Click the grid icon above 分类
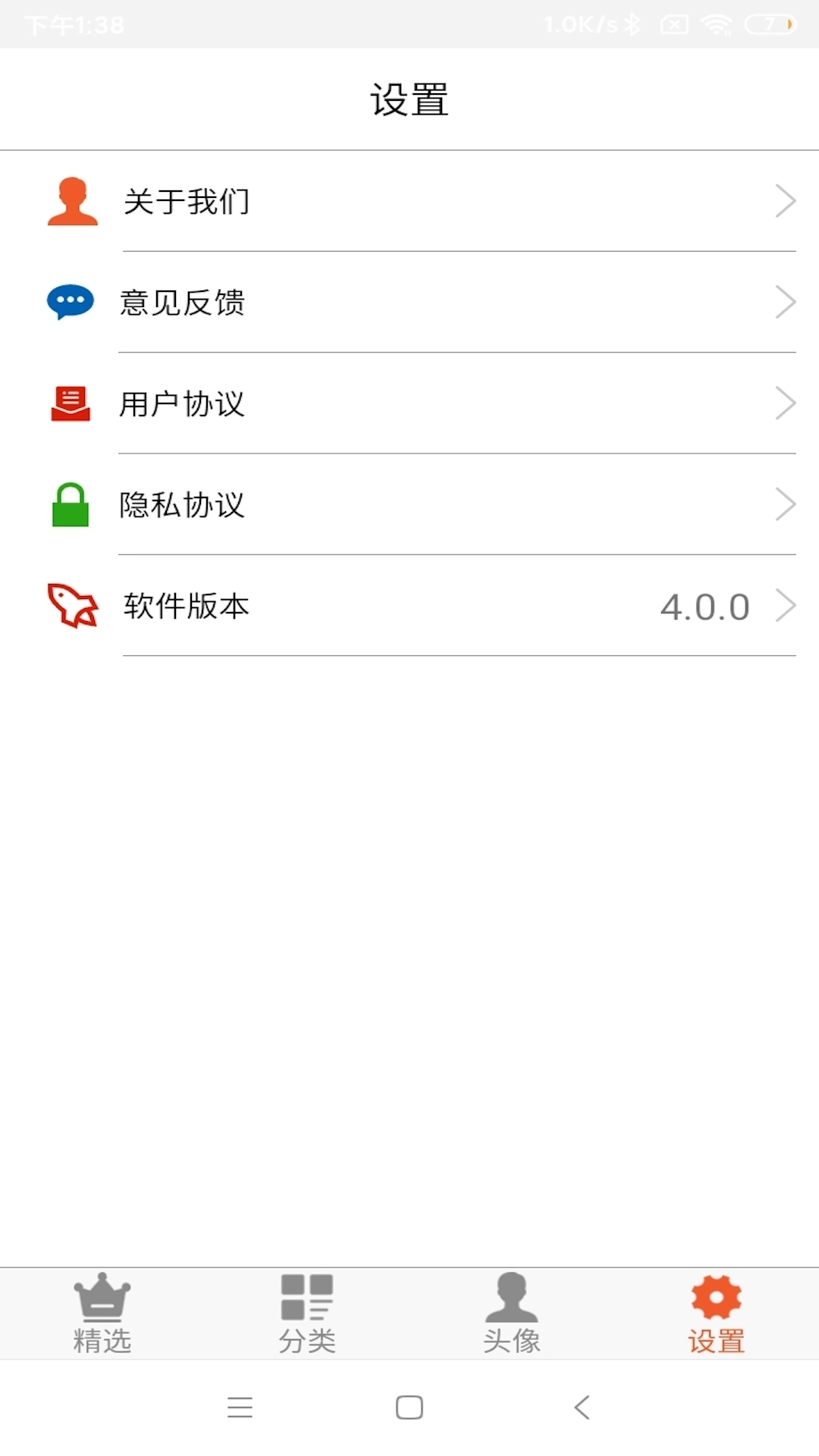Image resolution: width=819 pixels, height=1456 pixels. point(307,1298)
